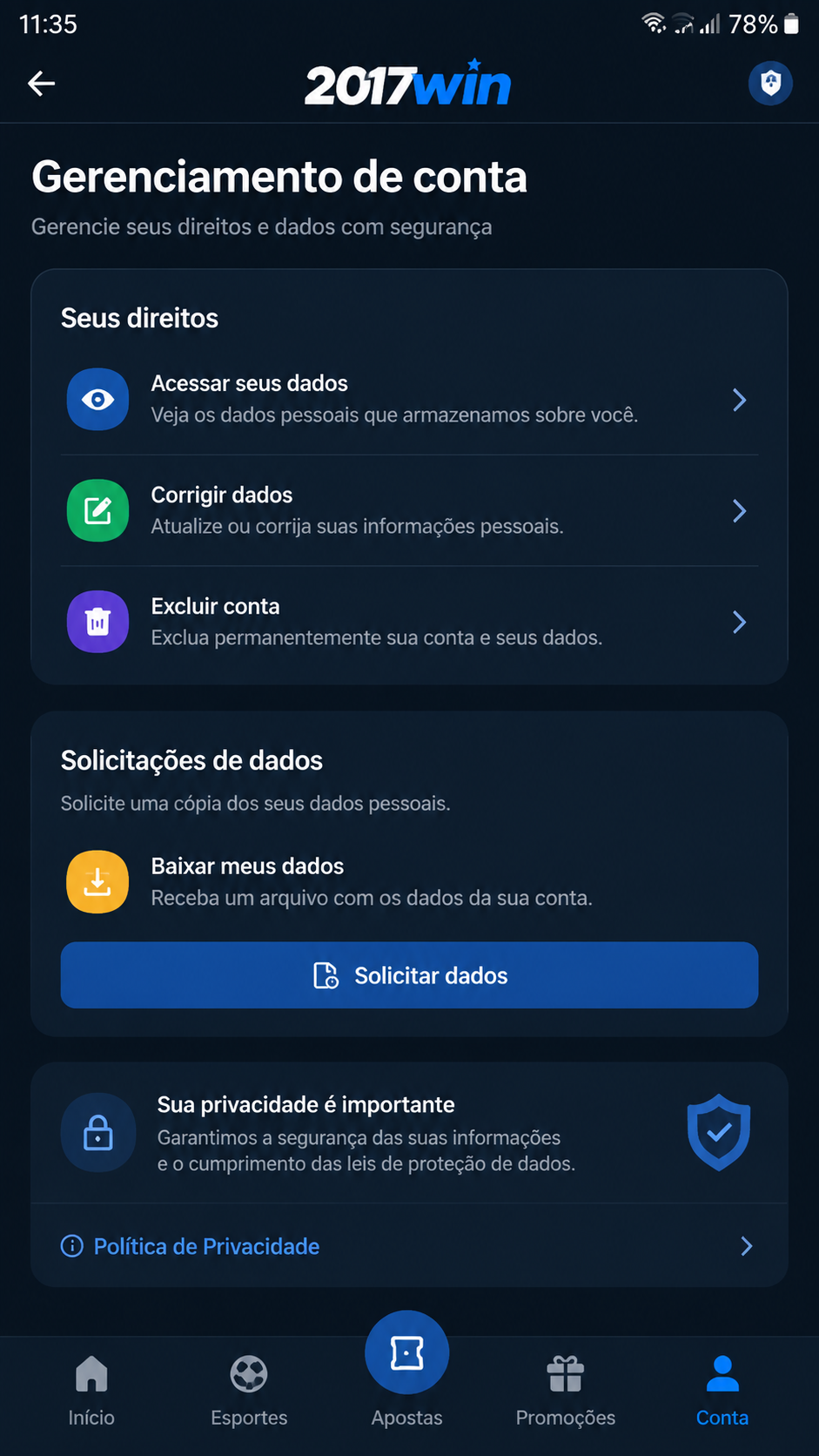The height and width of the screenshot is (1456, 819).
Task: Select the Corrigir dados row
Action: click(x=409, y=510)
